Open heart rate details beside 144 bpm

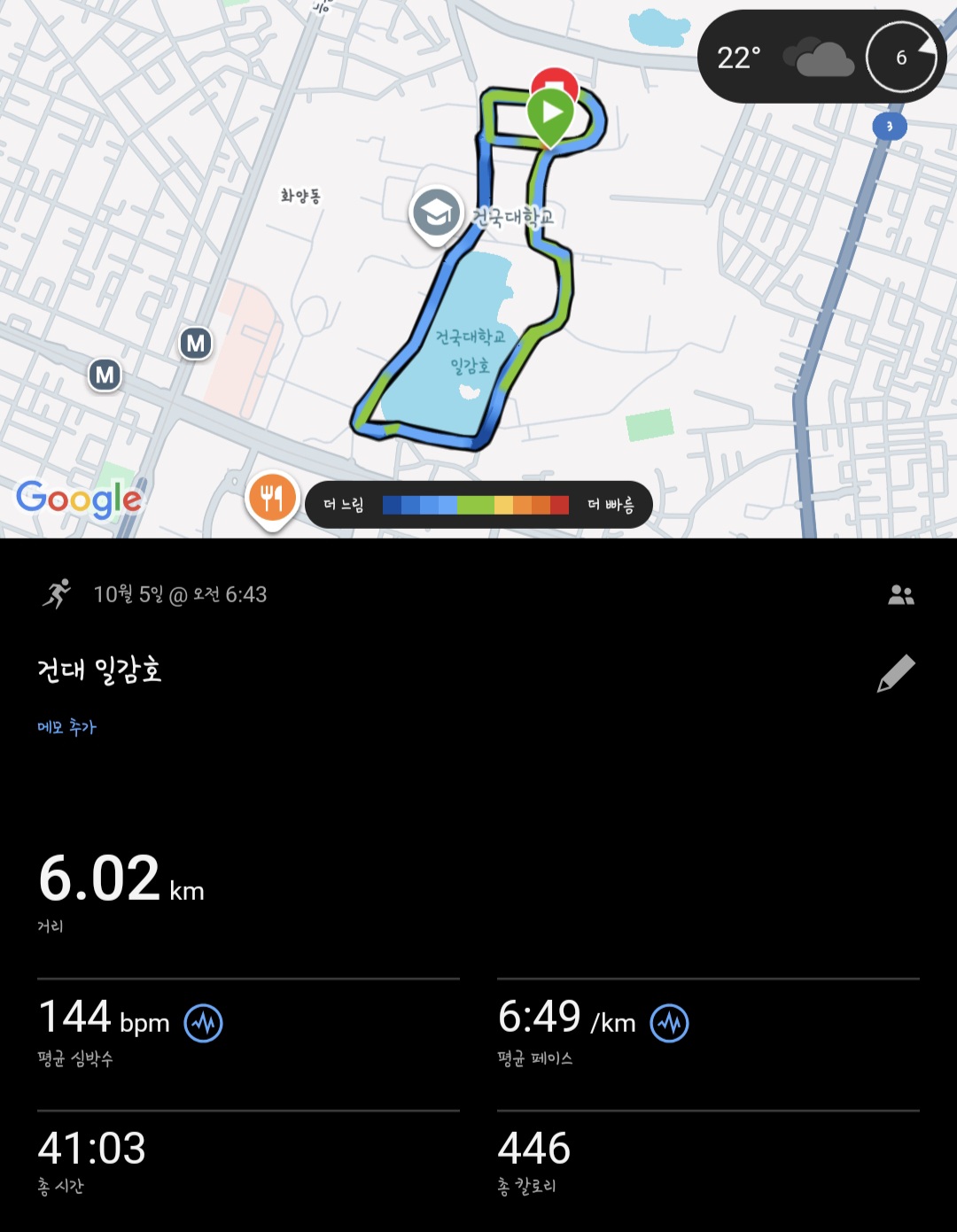[x=203, y=1023]
